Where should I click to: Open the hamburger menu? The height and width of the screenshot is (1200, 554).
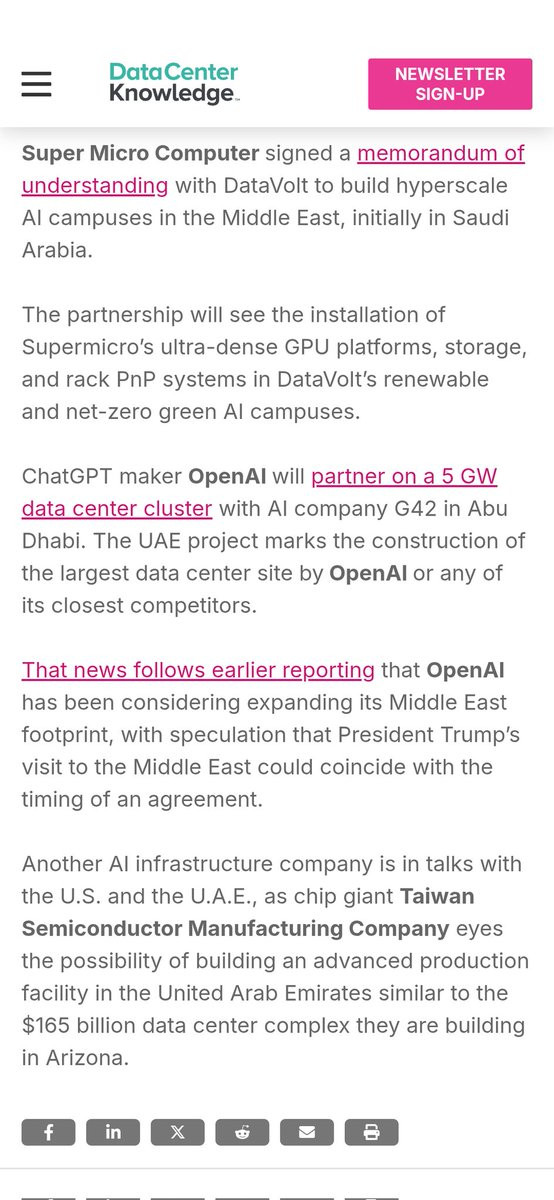pos(36,84)
